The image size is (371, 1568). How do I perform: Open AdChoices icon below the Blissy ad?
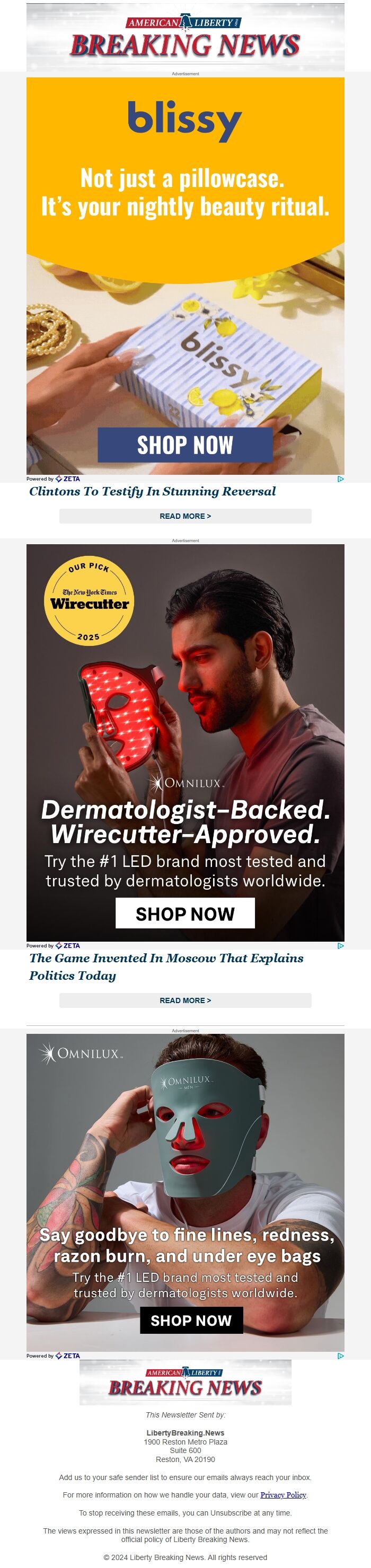[341, 479]
